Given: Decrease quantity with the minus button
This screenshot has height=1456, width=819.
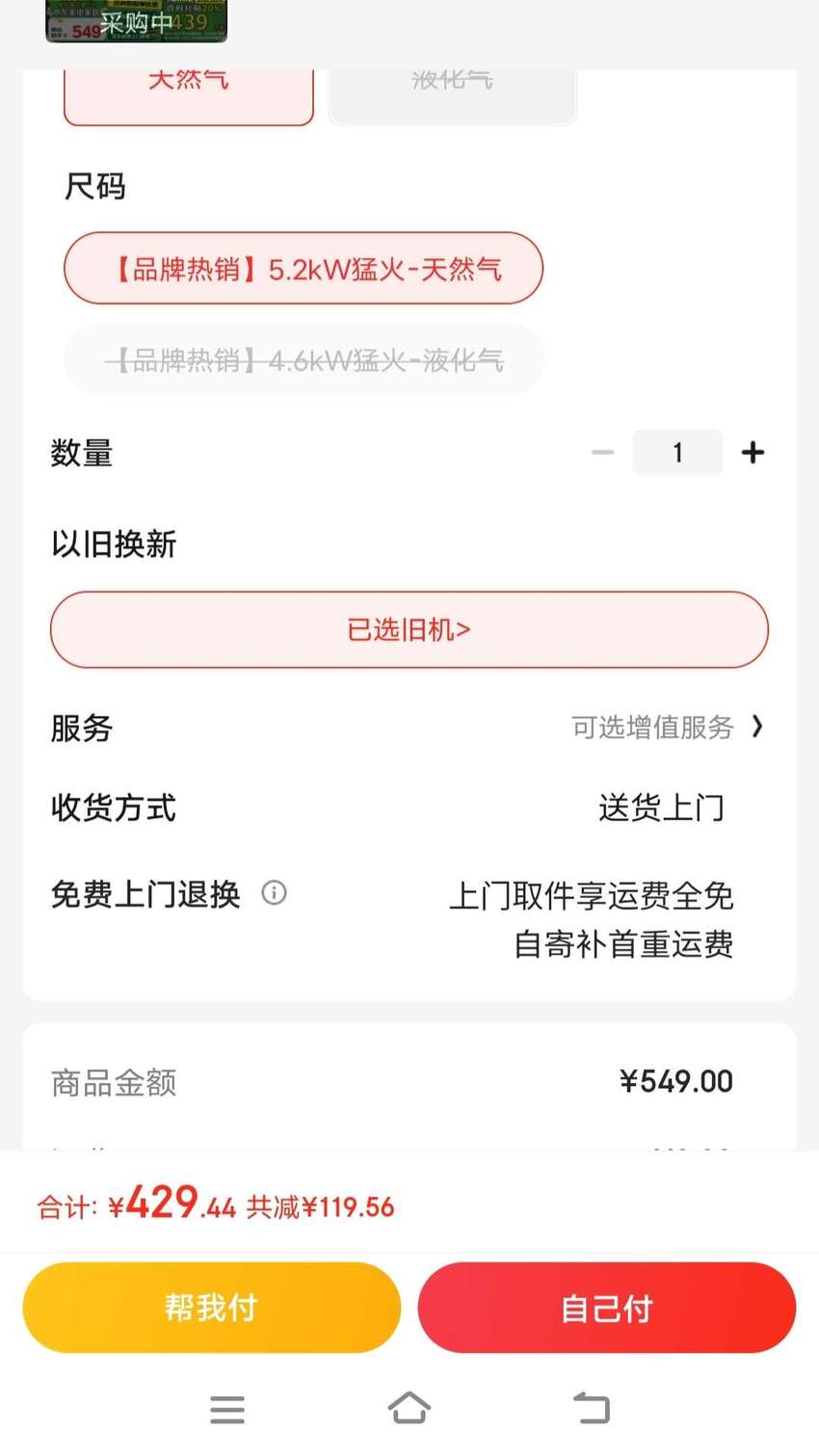Looking at the screenshot, I should (603, 452).
